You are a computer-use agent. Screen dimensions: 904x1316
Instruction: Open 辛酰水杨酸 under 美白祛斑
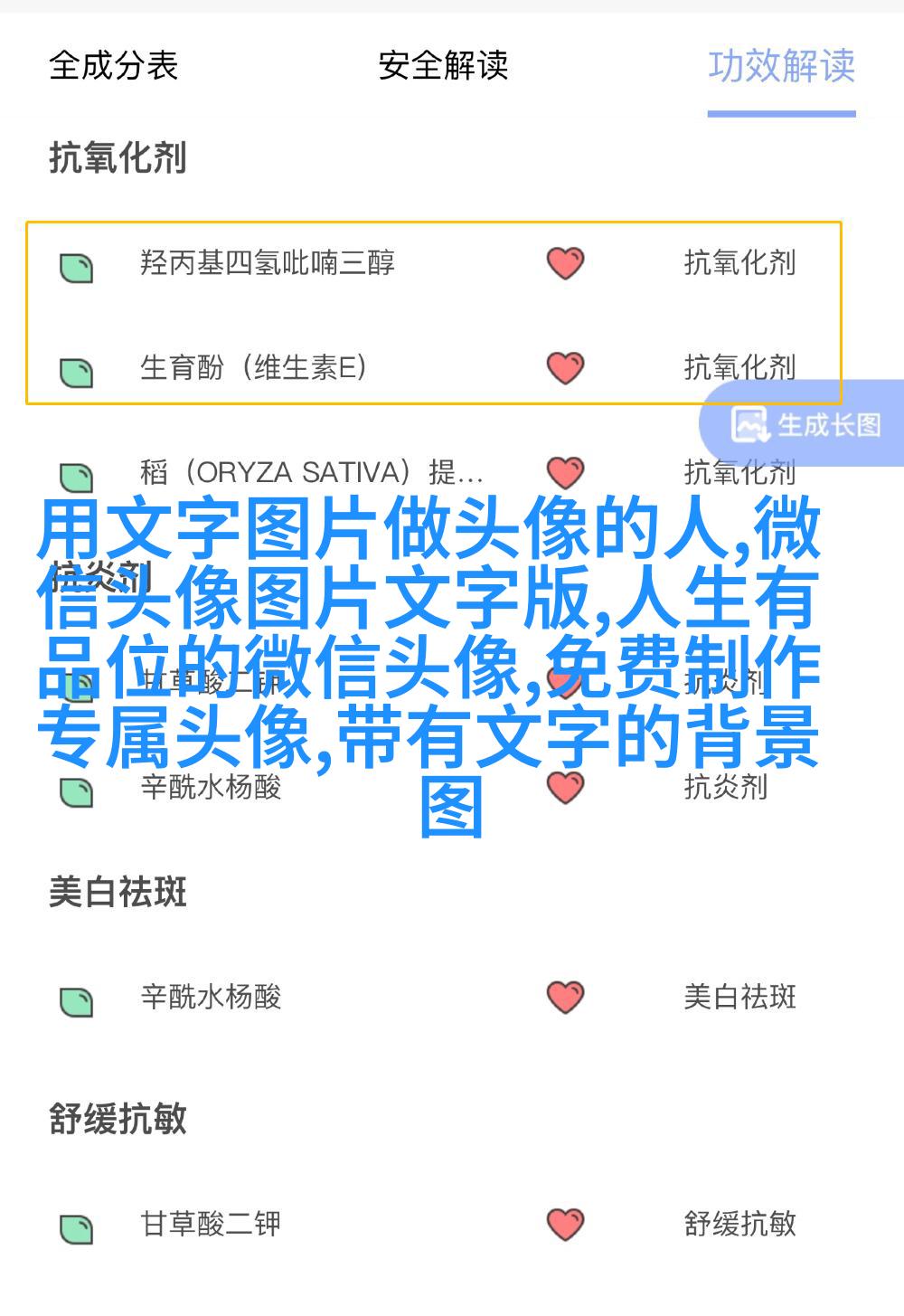212,997
